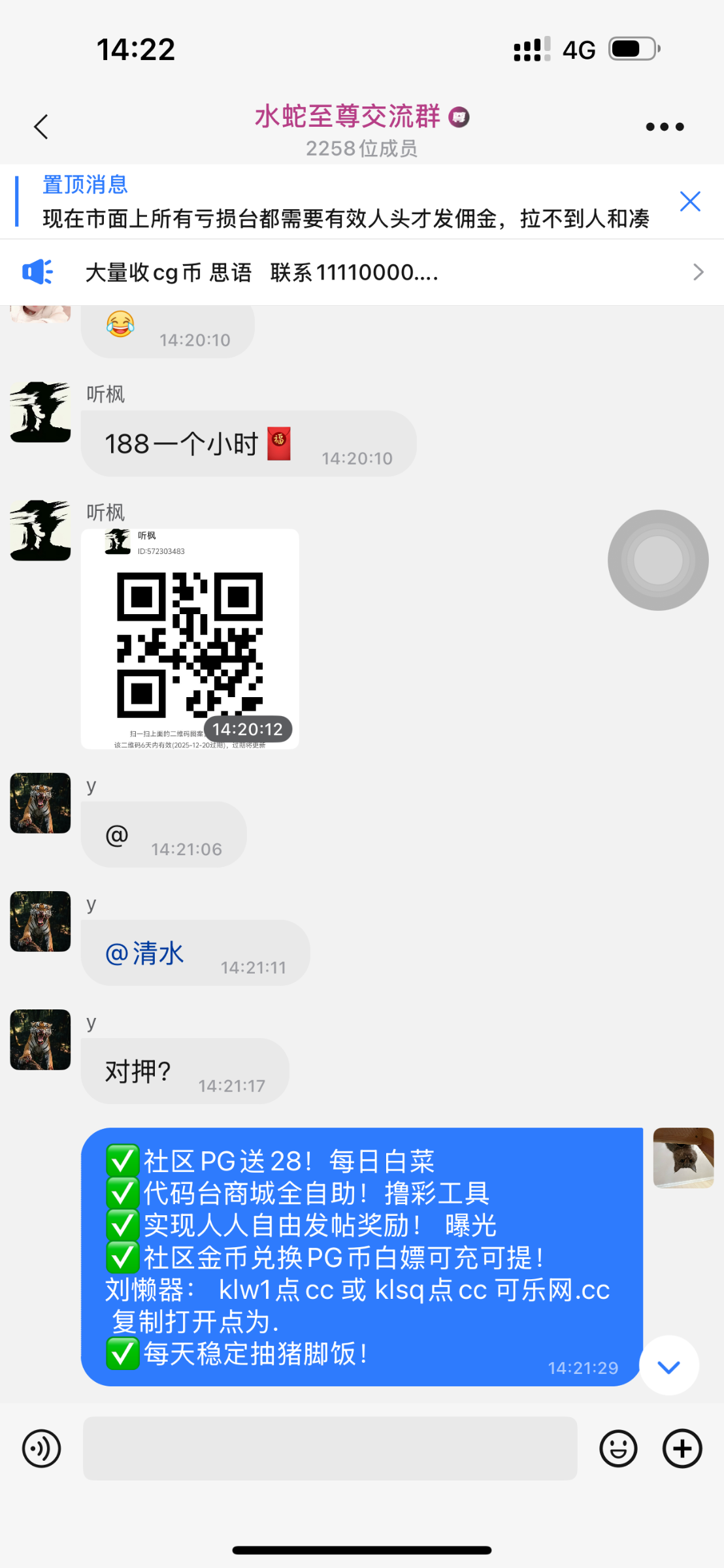This screenshot has width=724, height=1568.
Task: Open the three-dot overflow menu
Action: point(665,127)
